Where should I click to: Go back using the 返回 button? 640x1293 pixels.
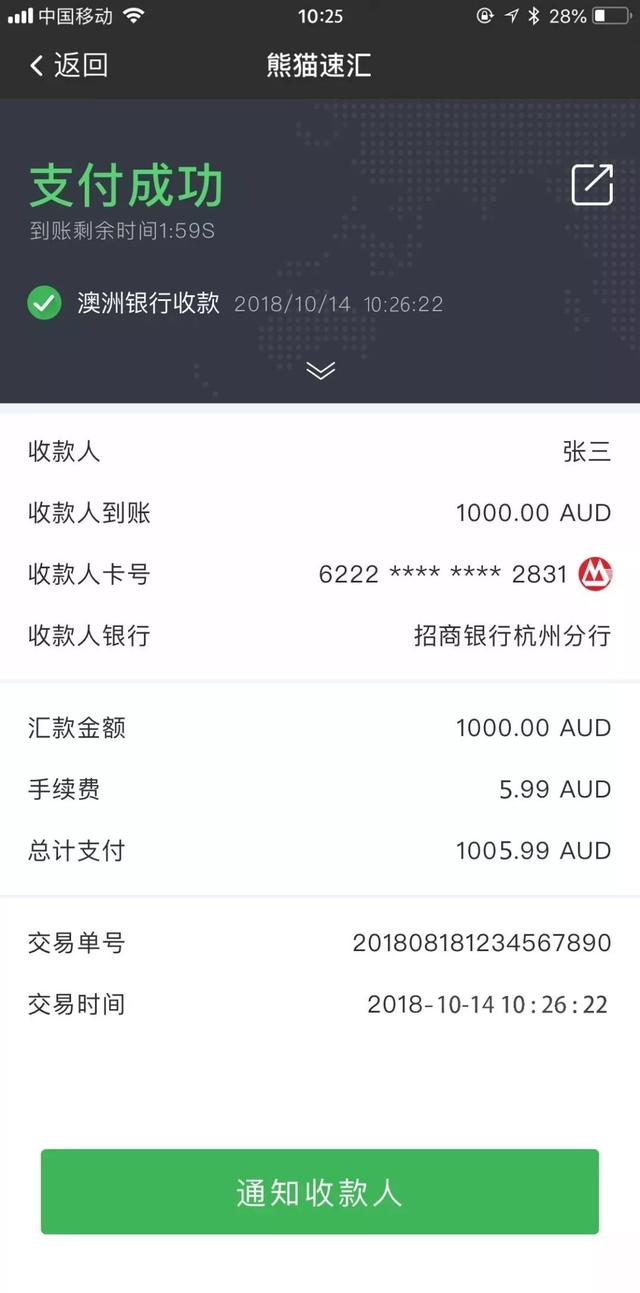(x=68, y=66)
